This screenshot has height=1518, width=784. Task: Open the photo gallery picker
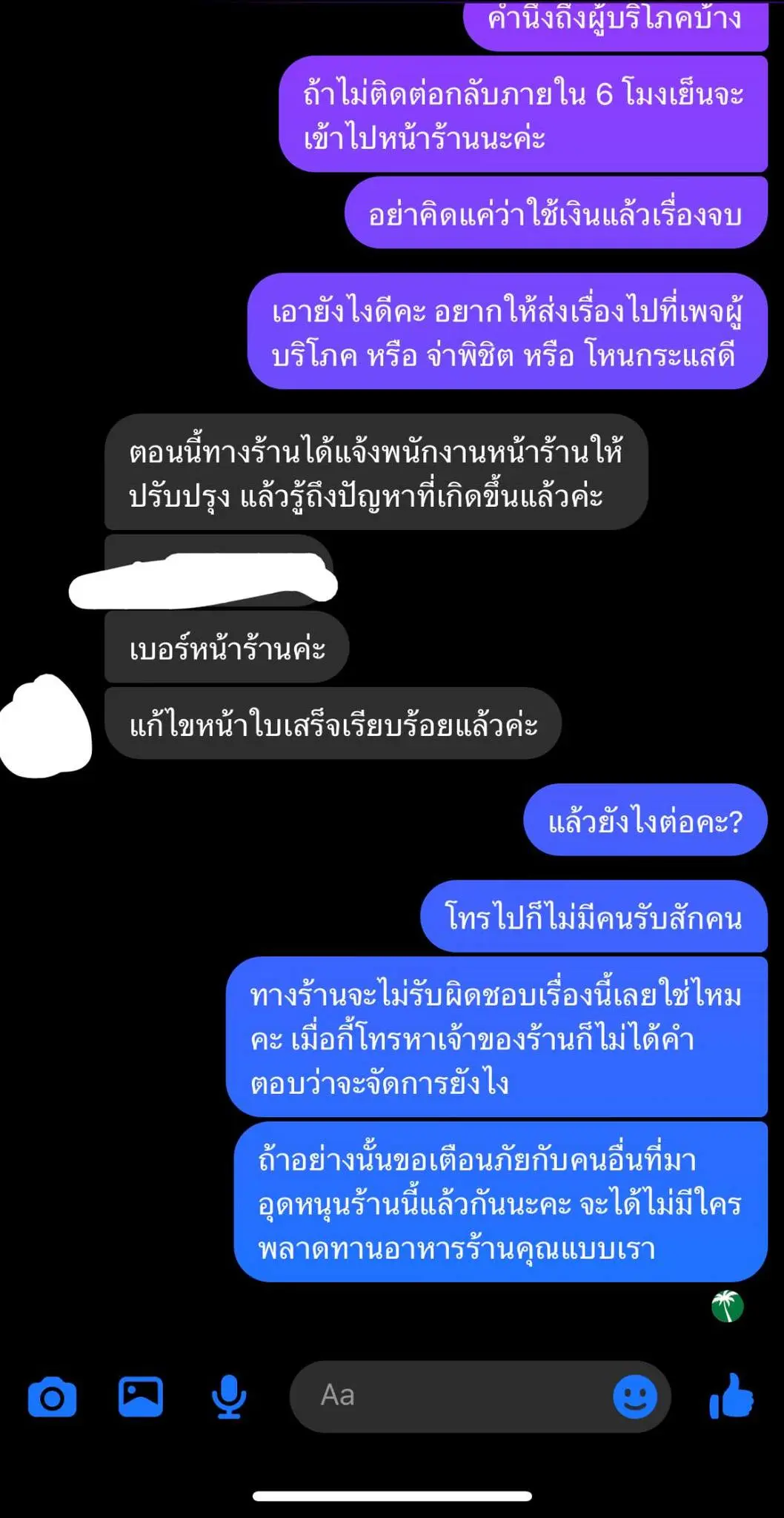pyautogui.click(x=140, y=1396)
